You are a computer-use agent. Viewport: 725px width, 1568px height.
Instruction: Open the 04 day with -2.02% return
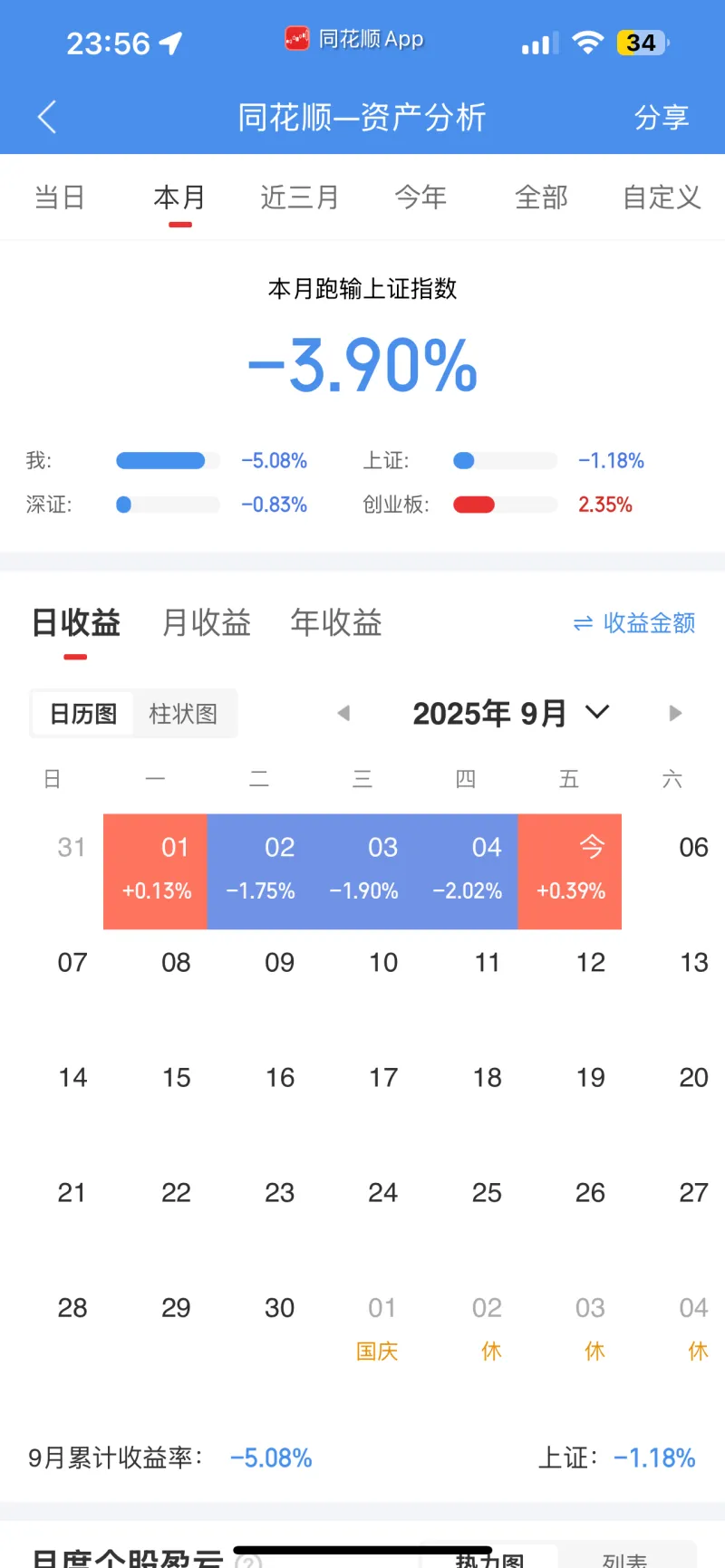pos(466,871)
